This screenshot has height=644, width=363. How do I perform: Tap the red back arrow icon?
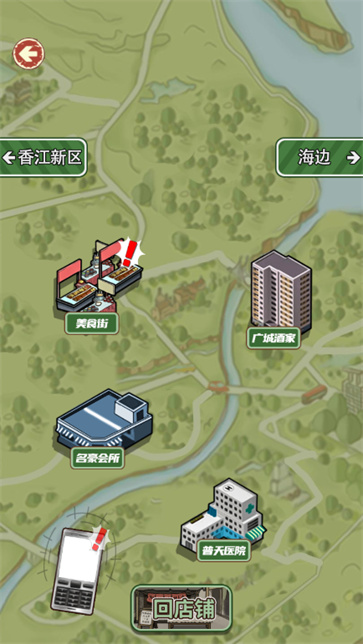tap(29, 53)
